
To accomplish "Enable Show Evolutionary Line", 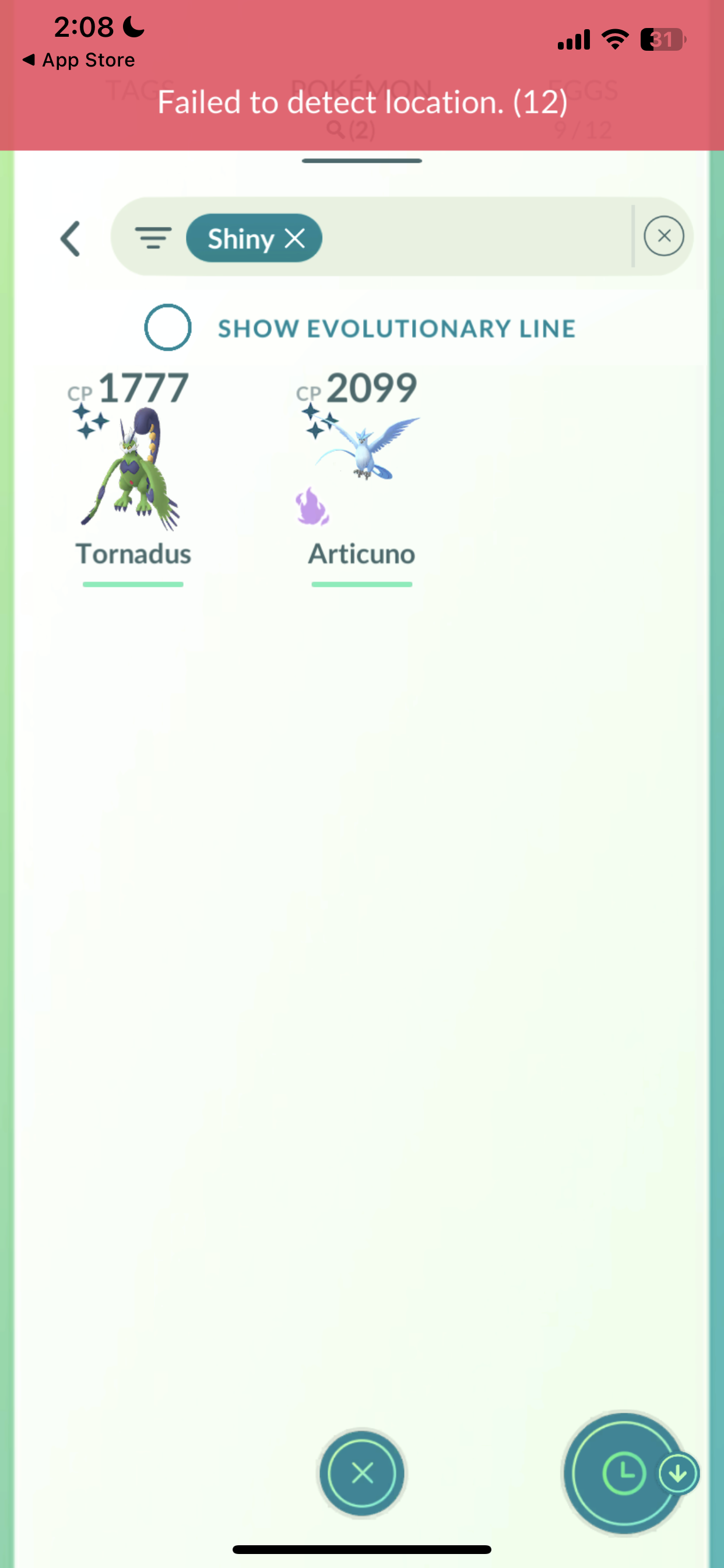I will click(168, 327).
